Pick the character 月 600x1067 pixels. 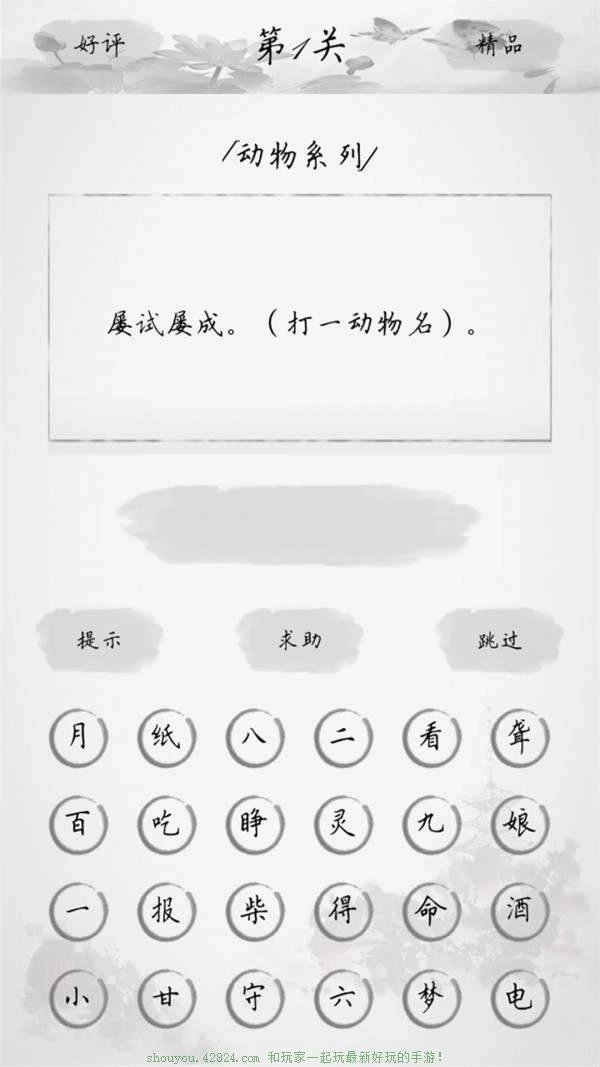pyautogui.click(x=78, y=738)
